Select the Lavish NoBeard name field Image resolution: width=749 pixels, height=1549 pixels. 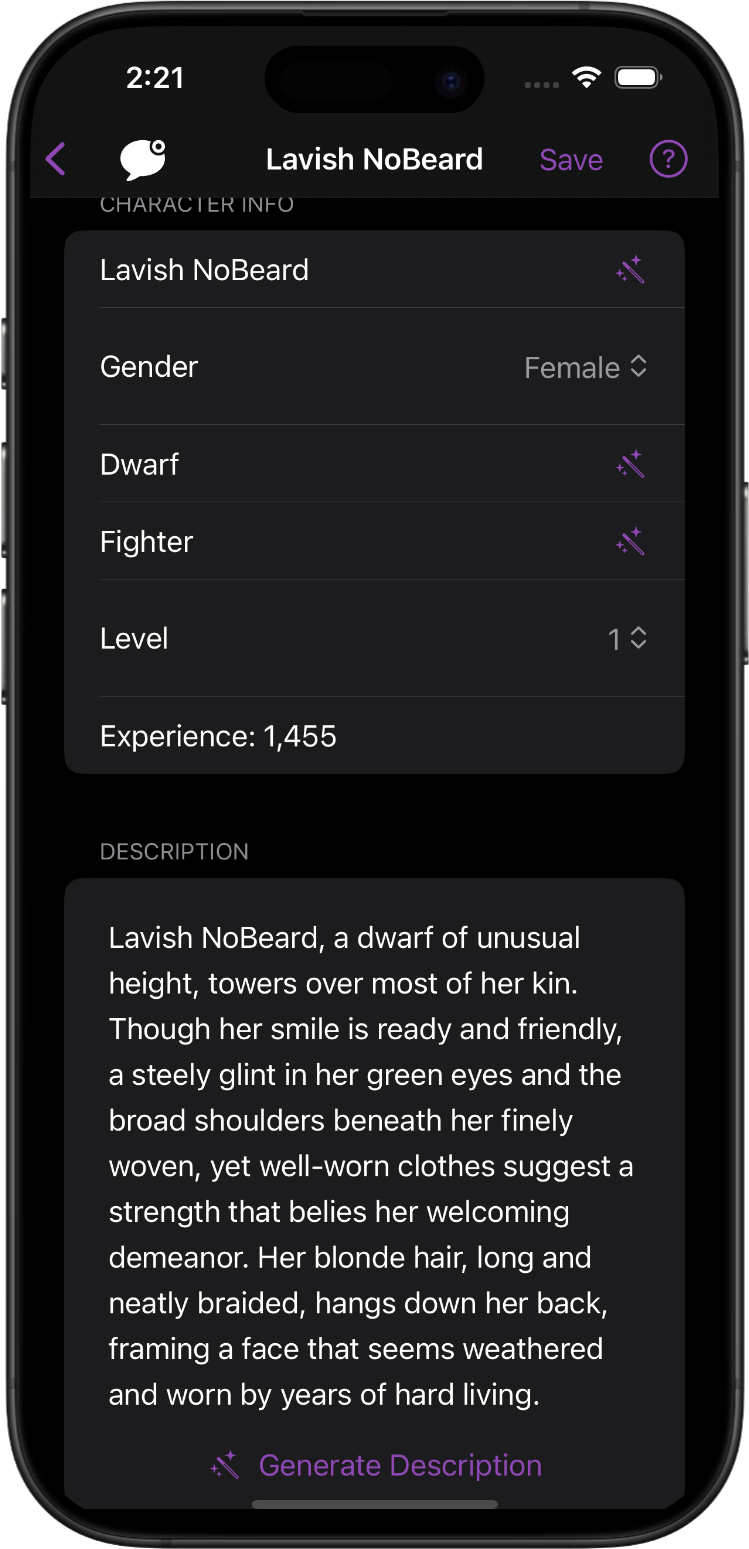pos(204,269)
